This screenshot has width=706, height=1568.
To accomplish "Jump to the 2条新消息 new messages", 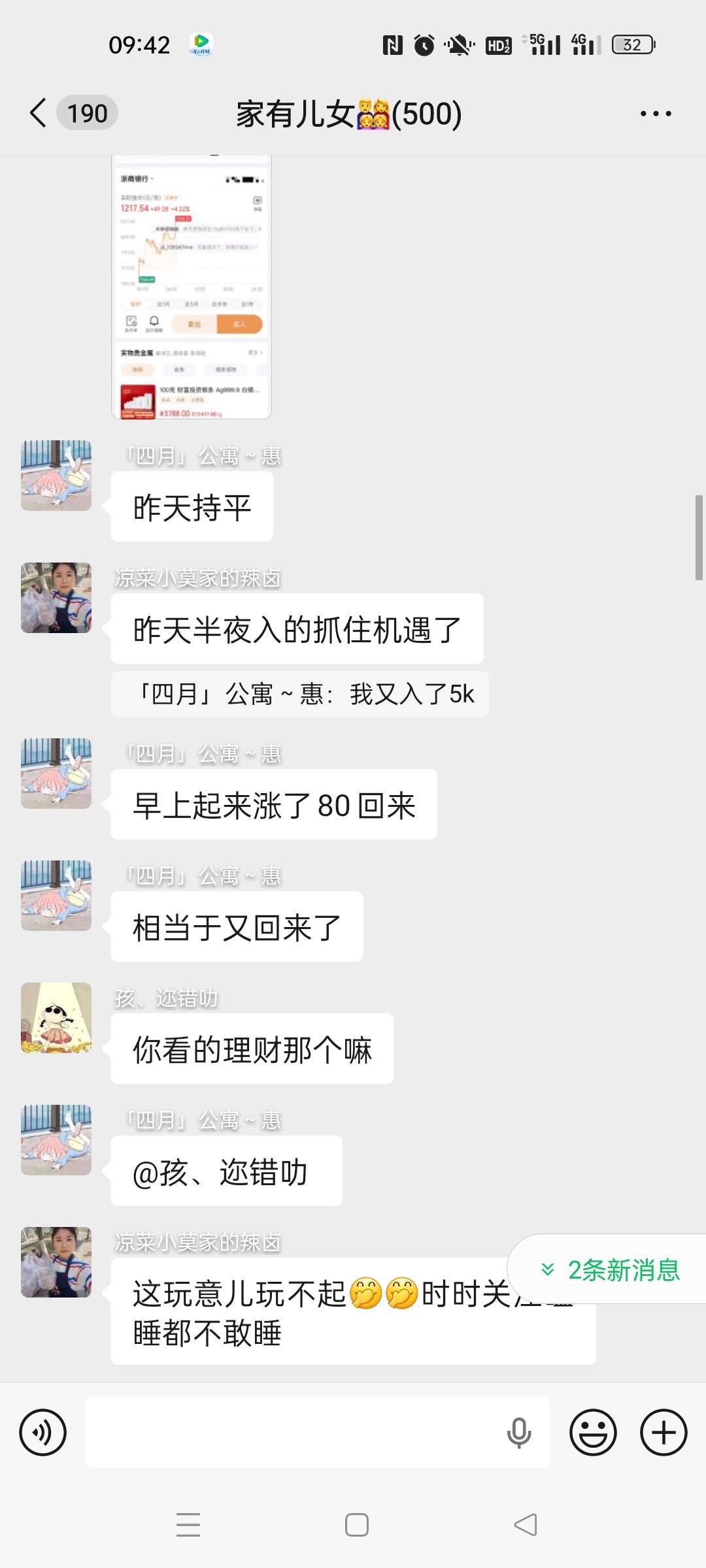I will (611, 1269).
